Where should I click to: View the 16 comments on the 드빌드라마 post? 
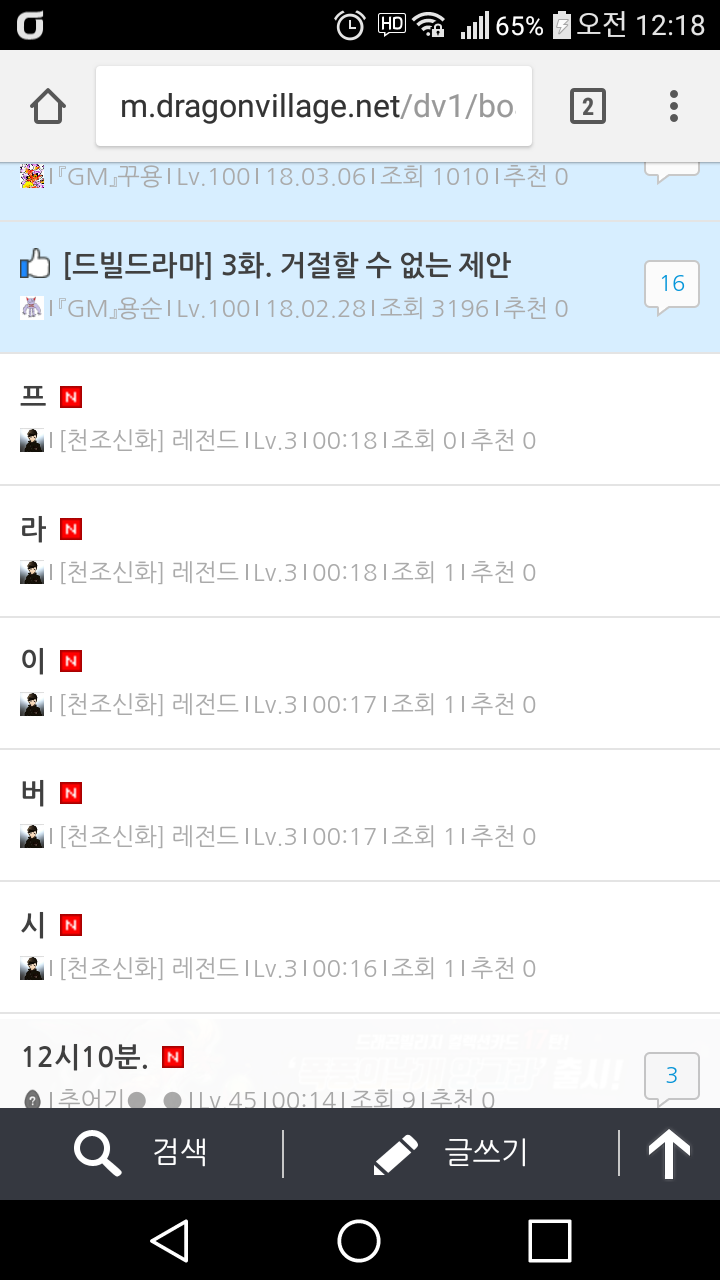(x=671, y=285)
